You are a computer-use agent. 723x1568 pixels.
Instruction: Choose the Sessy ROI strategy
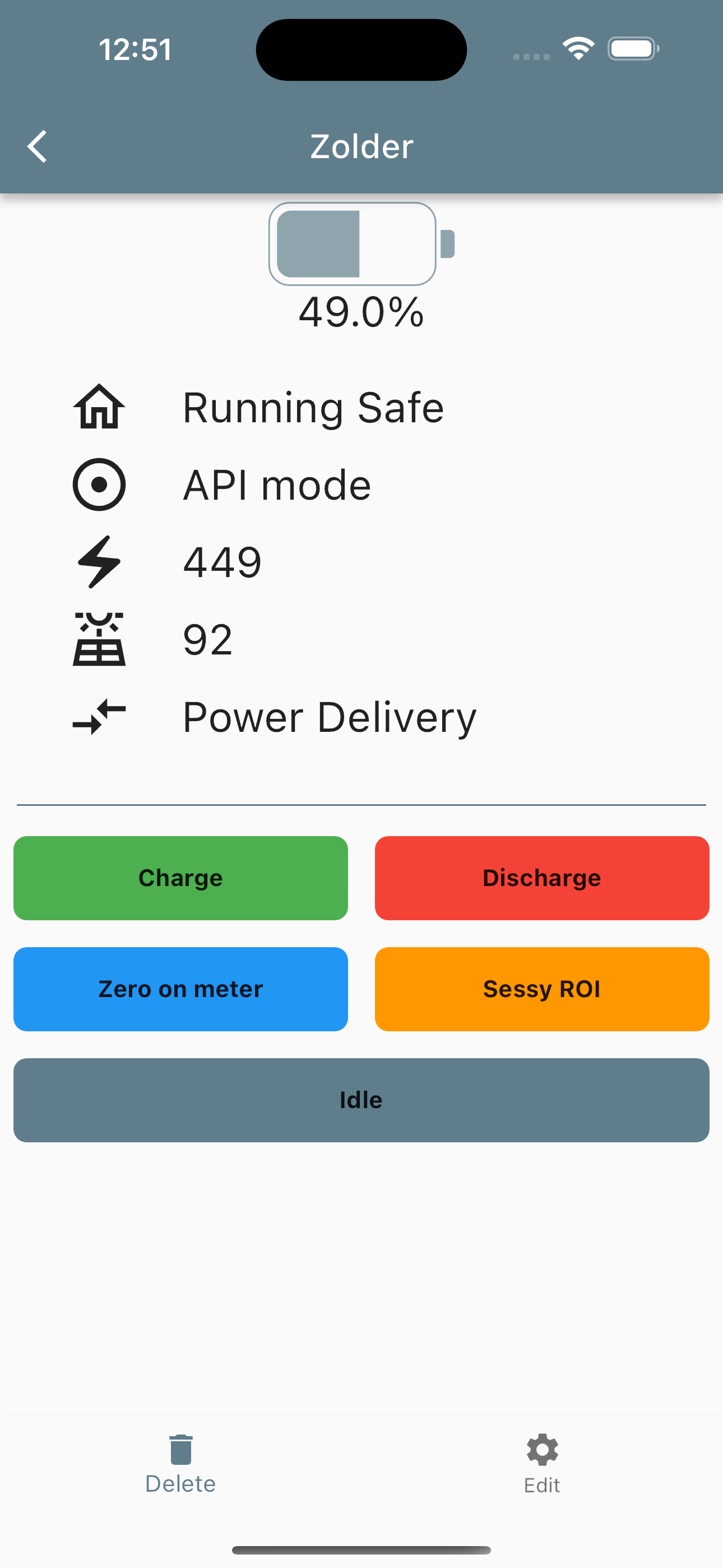click(541, 989)
